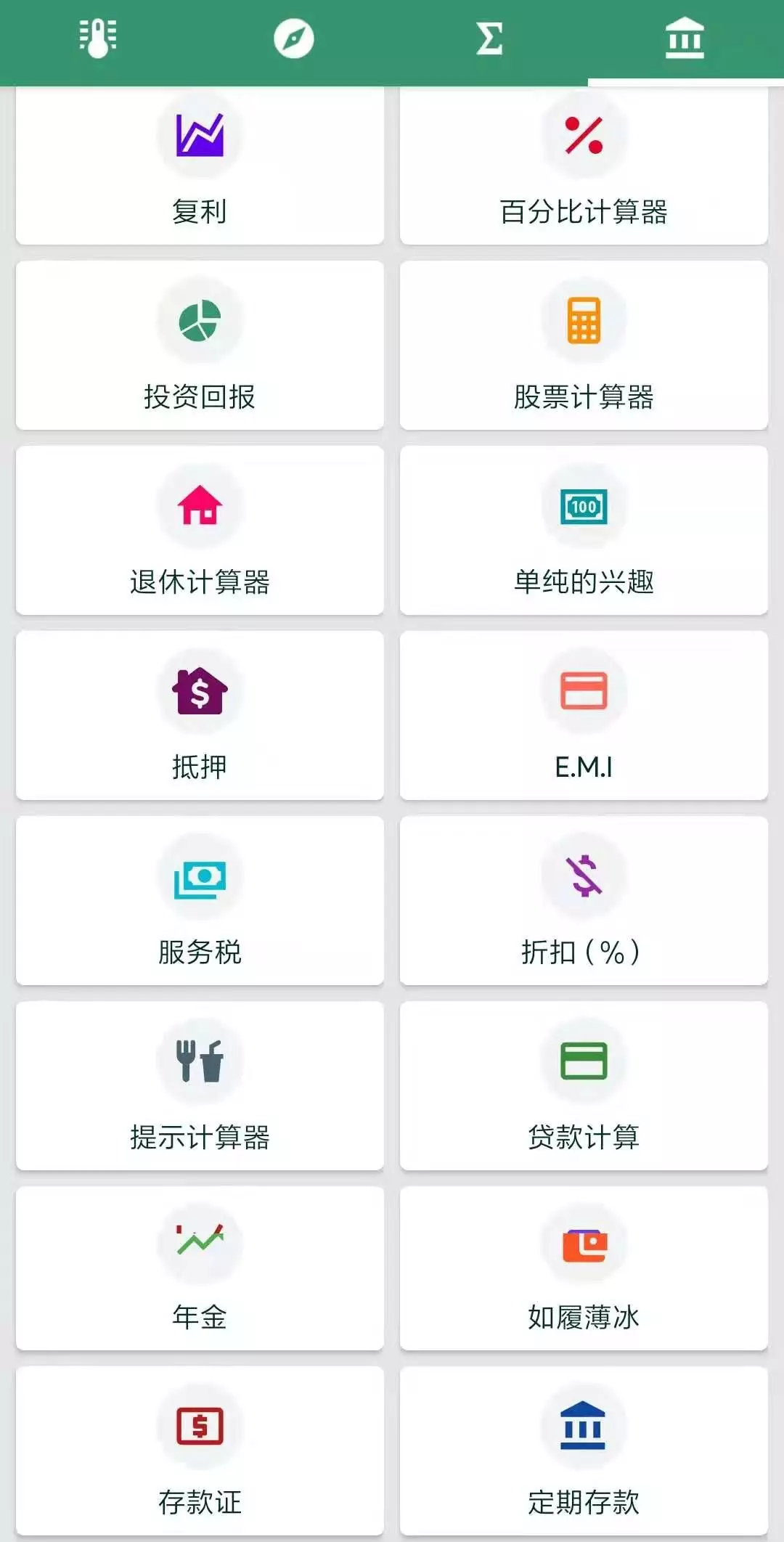Viewport: 784px width, 1542px height.
Task: Open the 投资回报 card
Action: click(x=200, y=346)
